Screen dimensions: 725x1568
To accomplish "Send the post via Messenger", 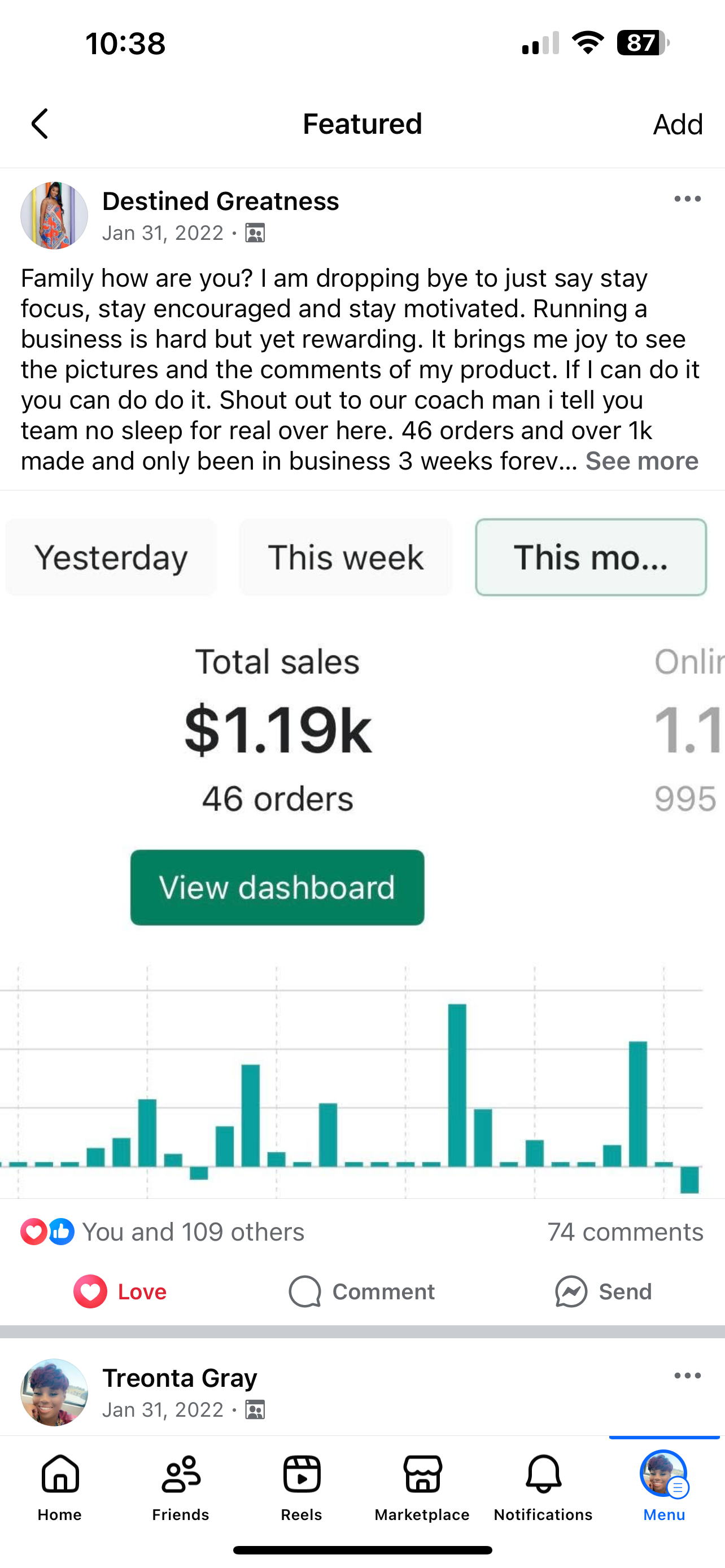I will tap(603, 1291).
